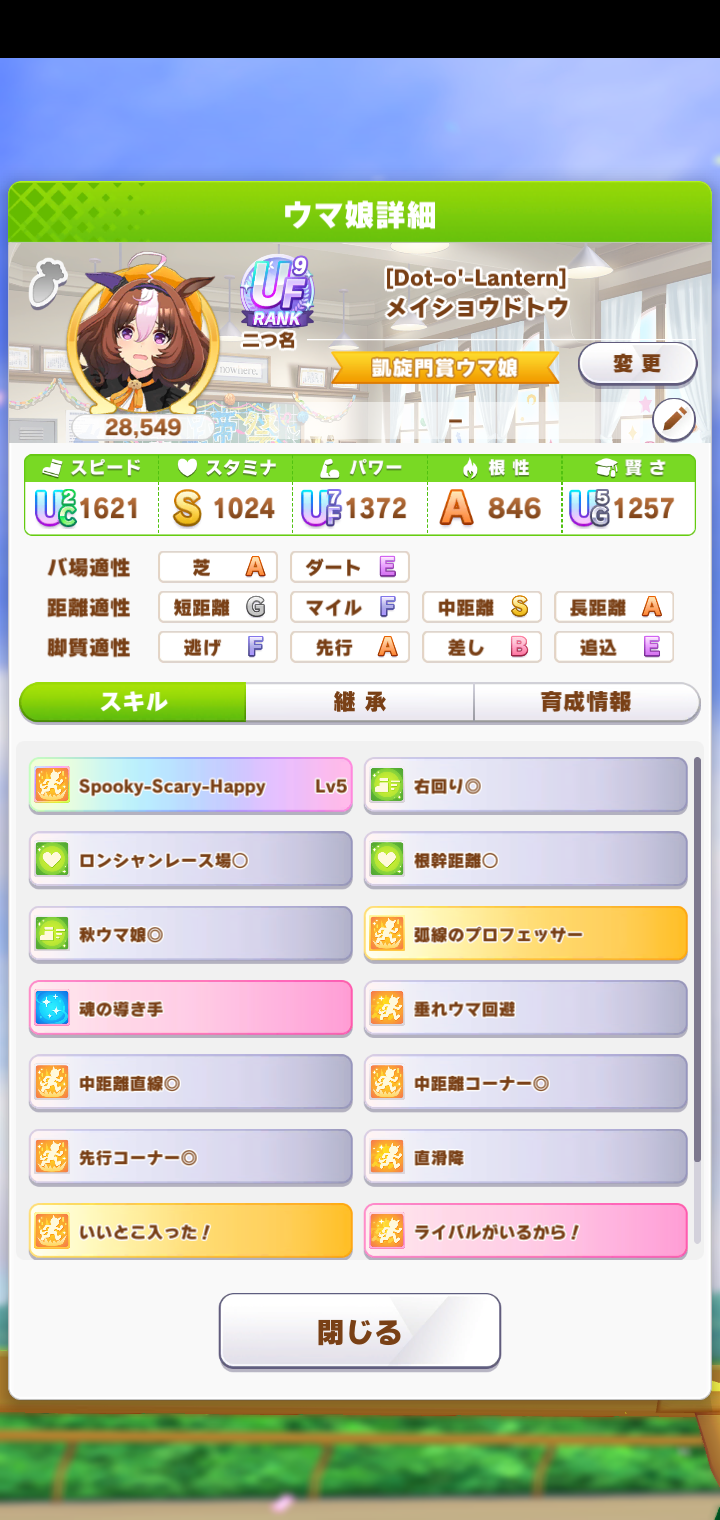
Task: View the 魂の導き手 skill
Action: pos(190,1009)
